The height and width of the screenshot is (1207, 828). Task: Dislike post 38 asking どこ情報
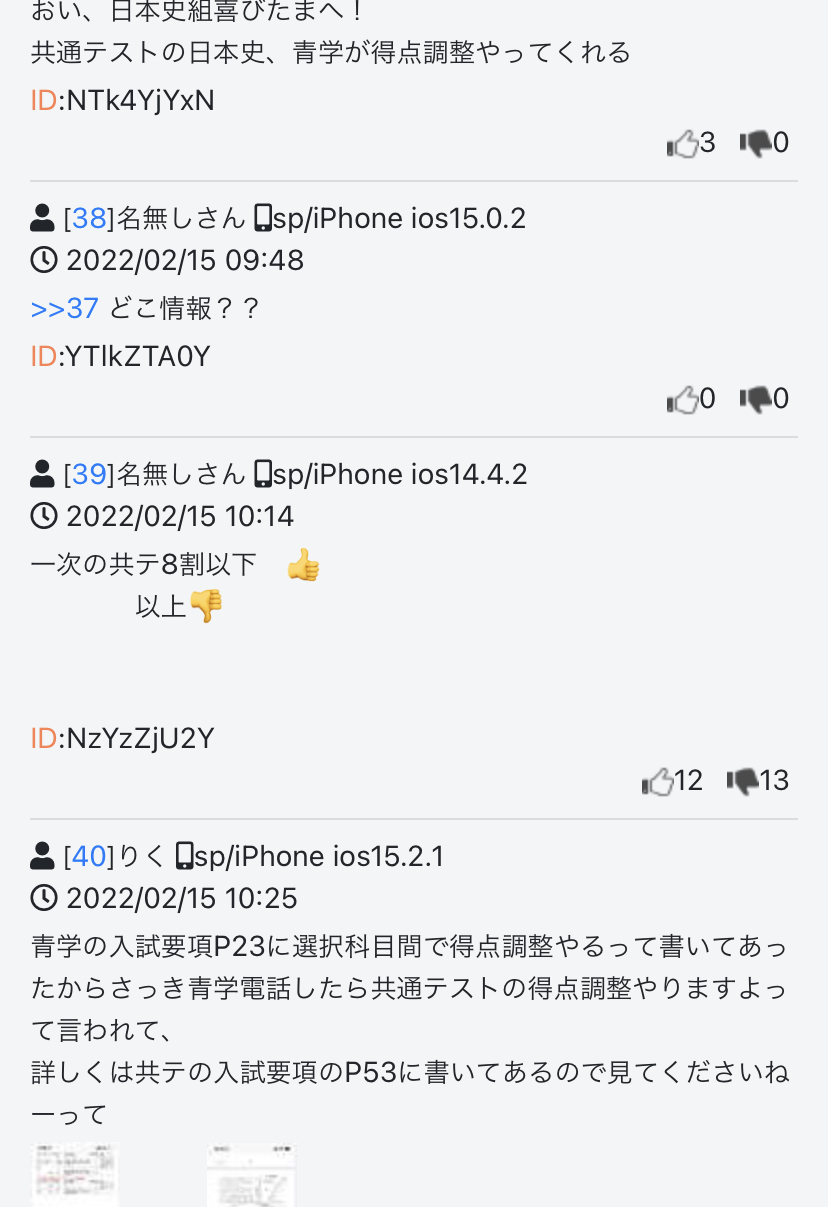coord(755,400)
